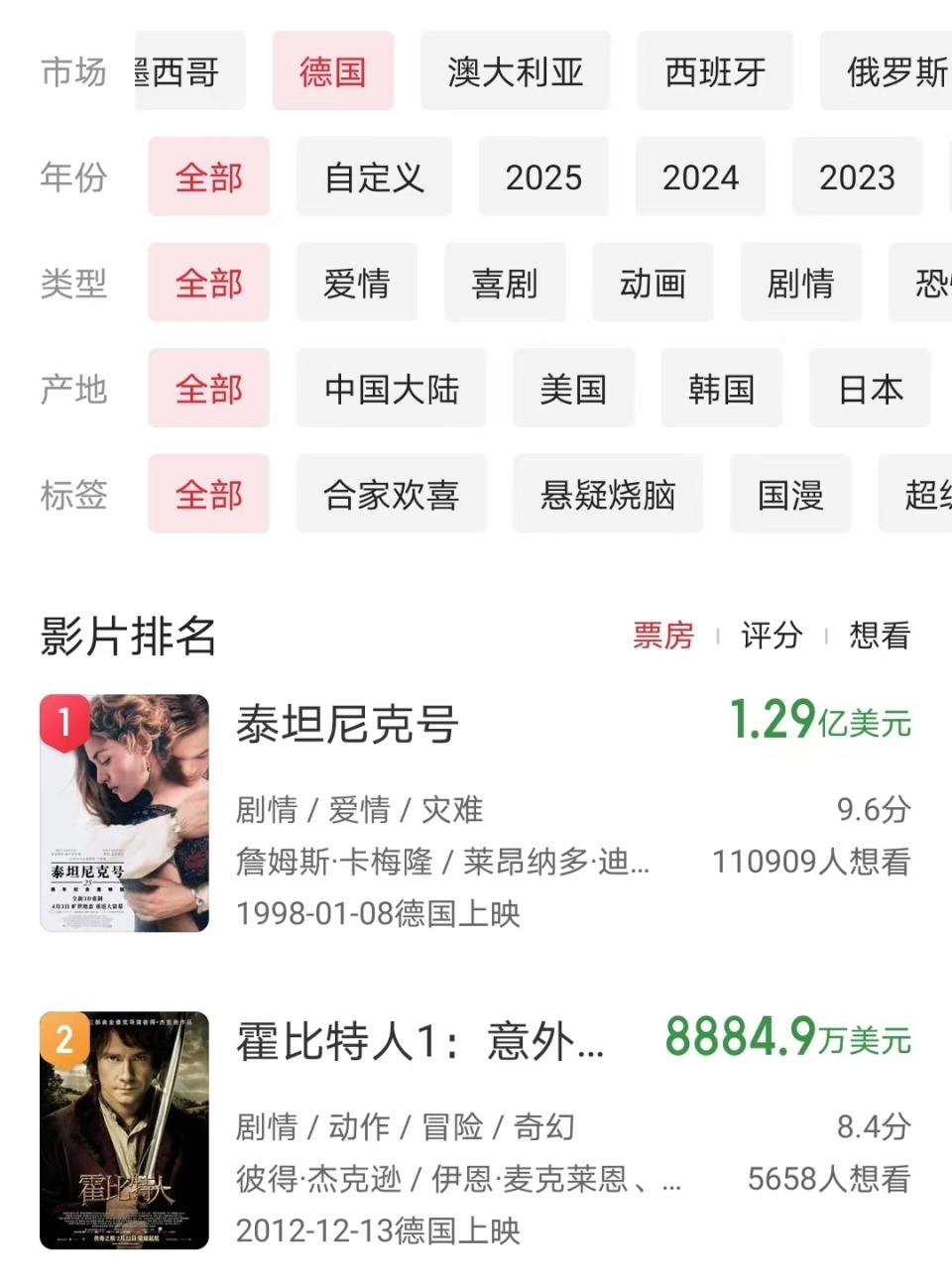Select the 澳大利亚 market filter

click(x=515, y=70)
